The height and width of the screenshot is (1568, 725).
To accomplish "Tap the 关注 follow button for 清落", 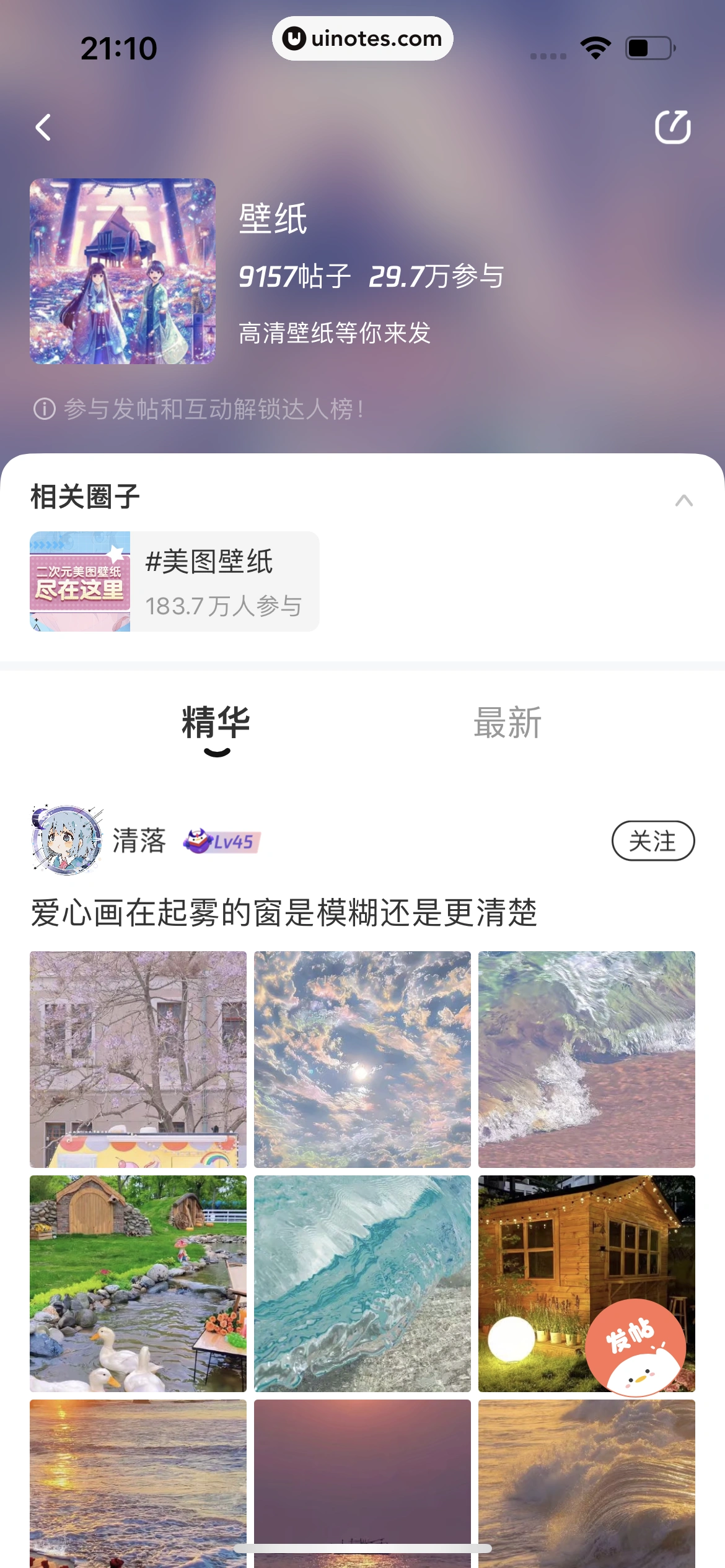I will coord(653,840).
